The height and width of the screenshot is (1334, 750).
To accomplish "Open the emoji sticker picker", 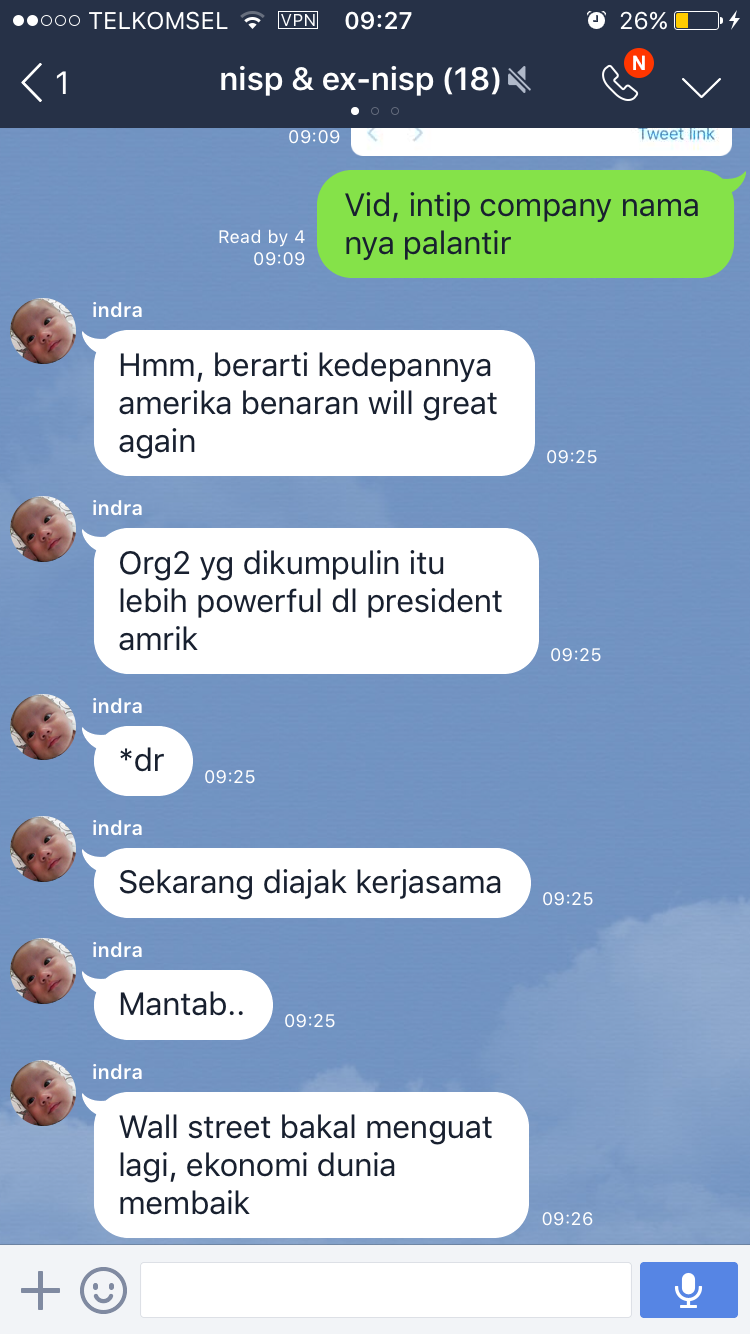I will click(x=104, y=1290).
